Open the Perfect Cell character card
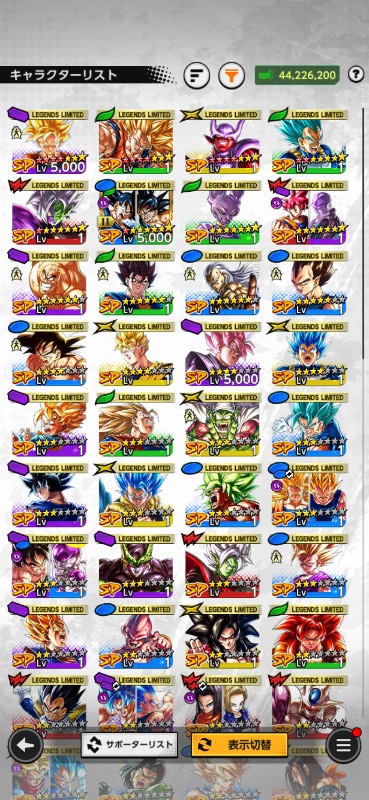369x800 pixels. (135, 565)
